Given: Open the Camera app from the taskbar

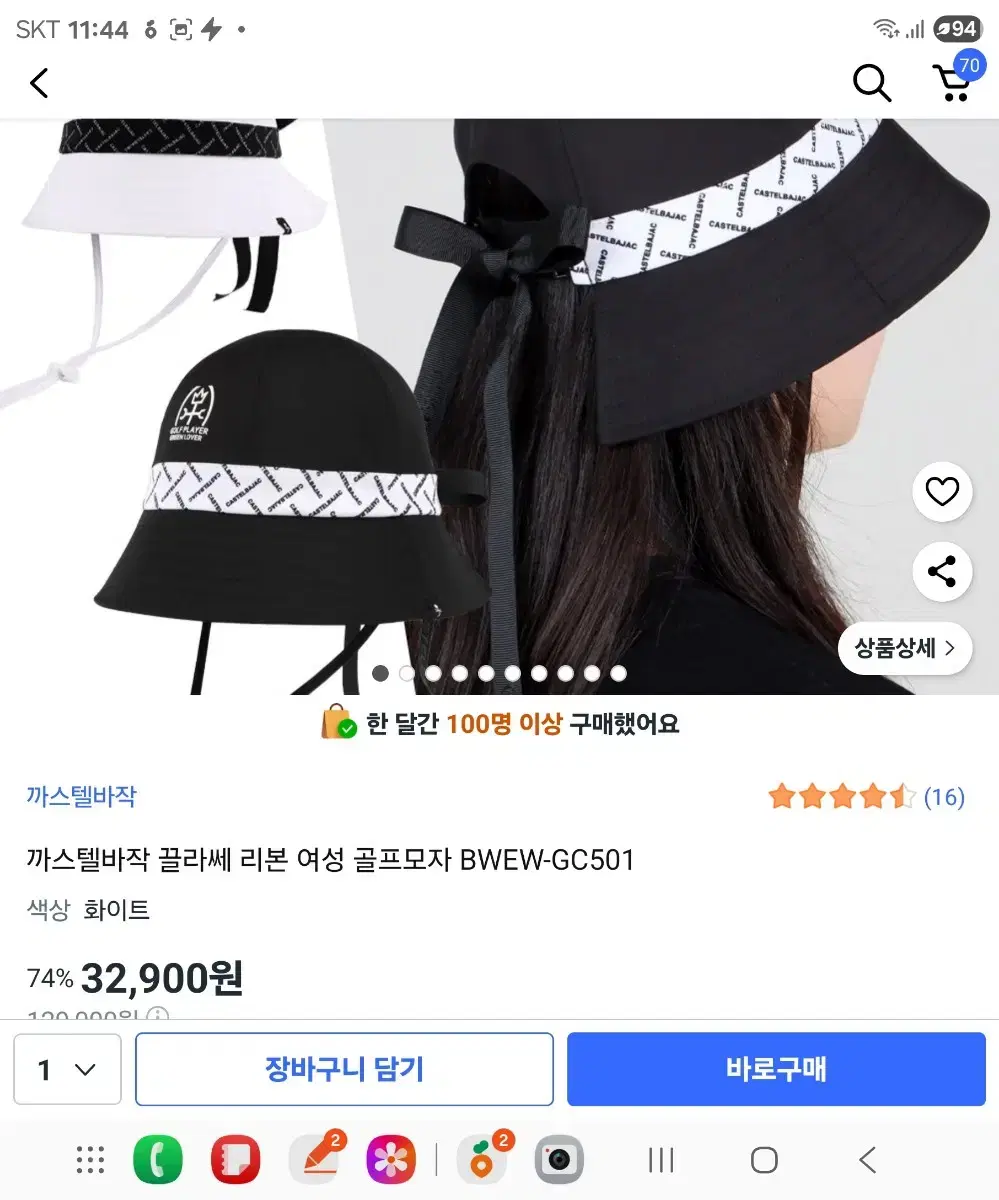Looking at the screenshot, I should [559, 1160].
